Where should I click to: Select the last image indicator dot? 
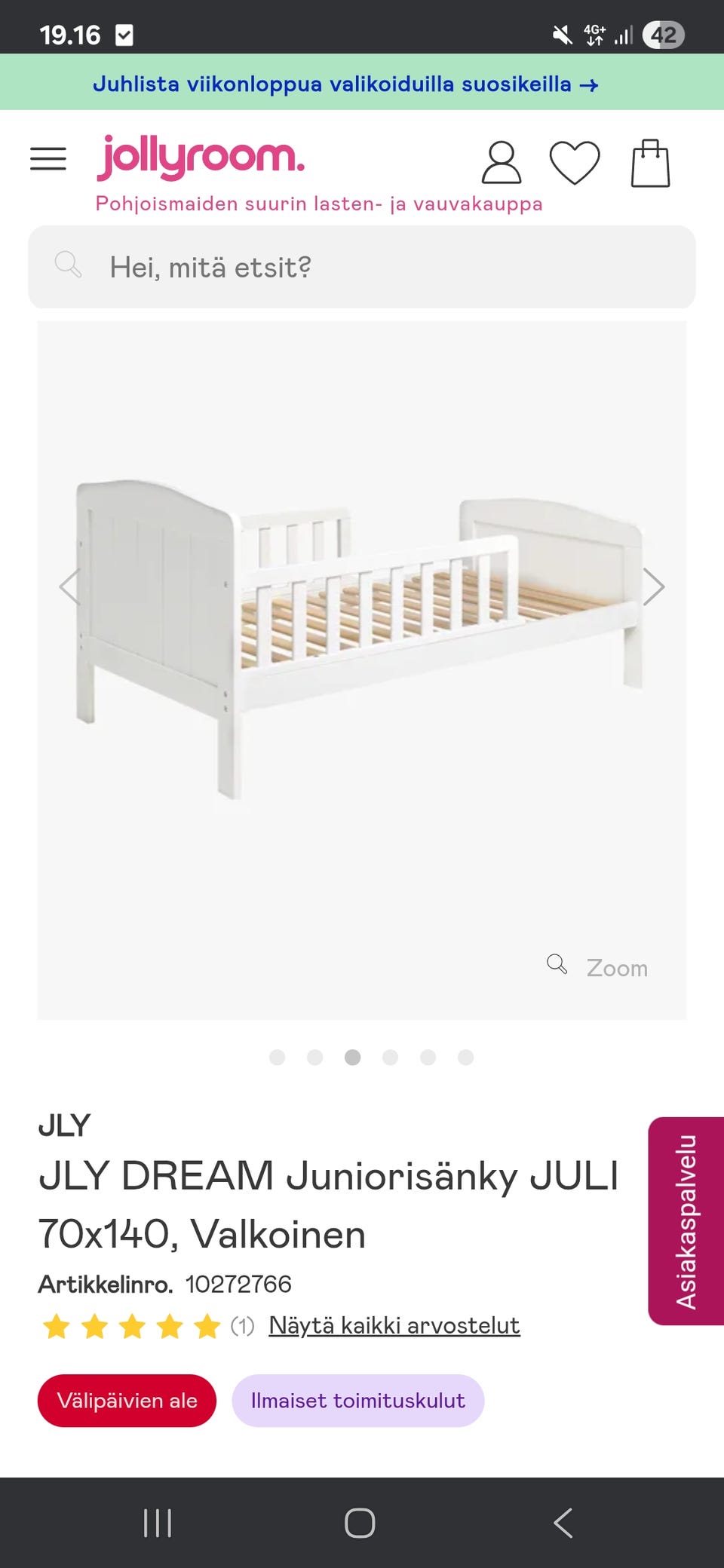click(465, 1057)
